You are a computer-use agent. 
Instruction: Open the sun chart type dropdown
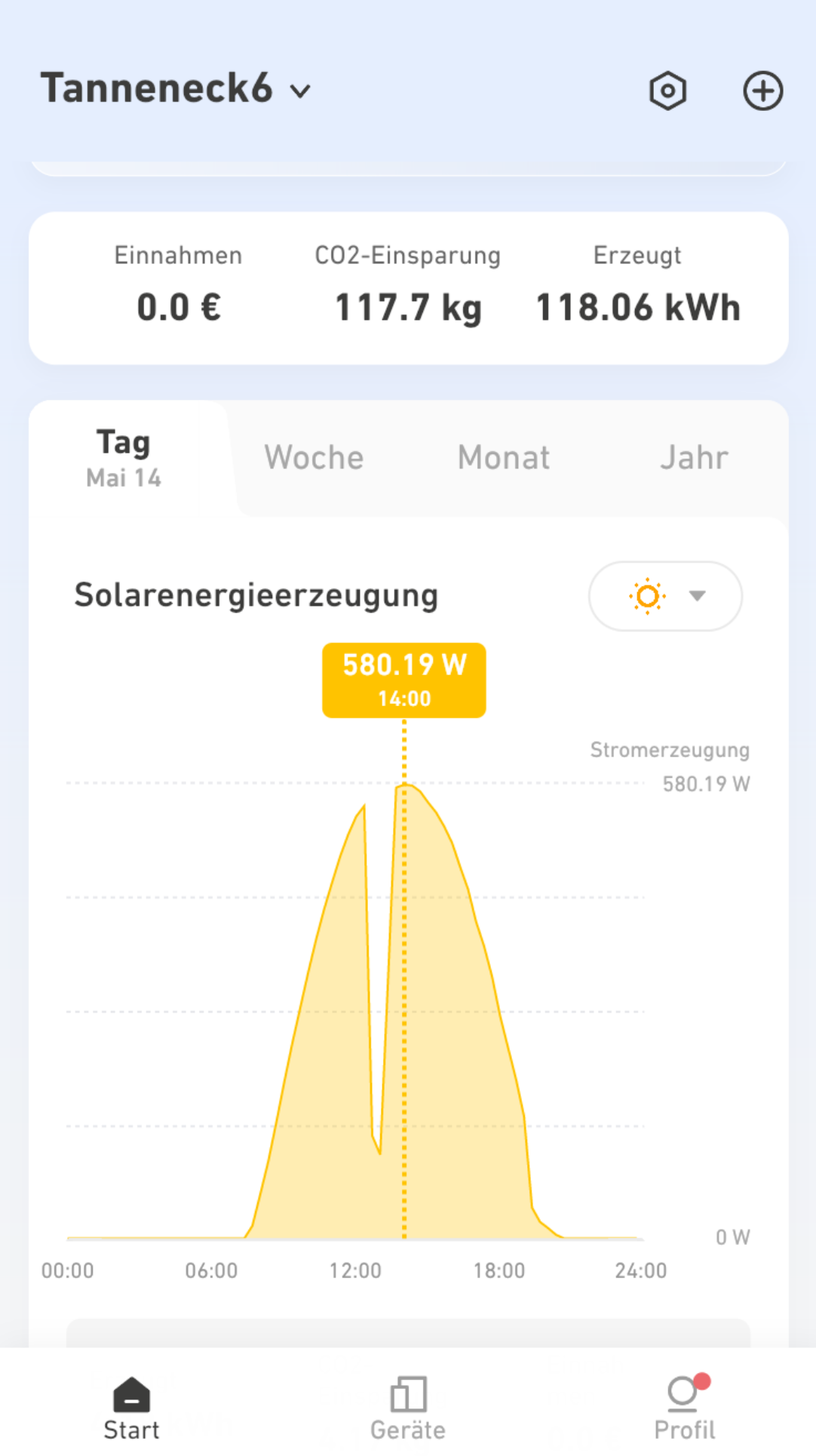(665, 596)
